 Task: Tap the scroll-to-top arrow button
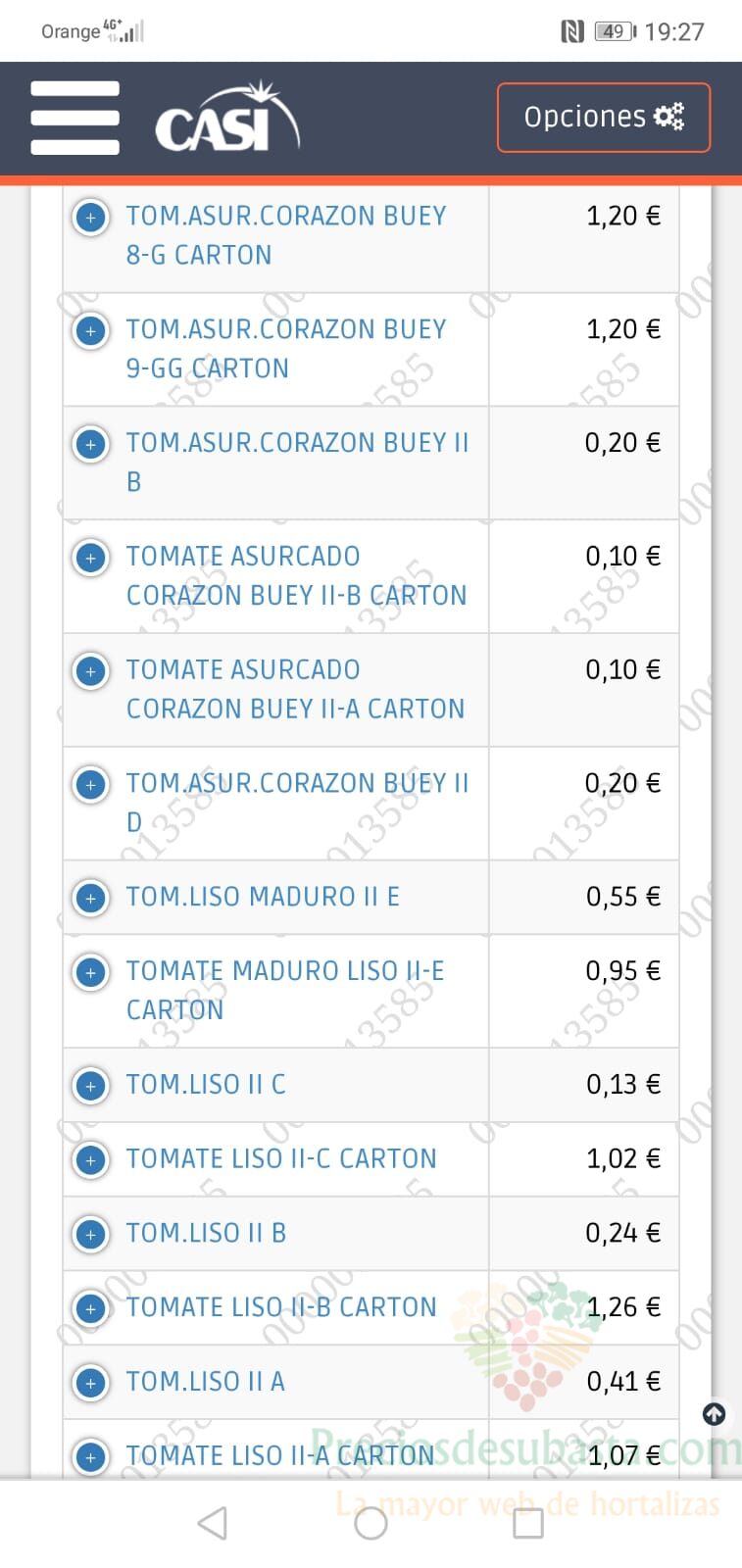(x=715, y=1414)
